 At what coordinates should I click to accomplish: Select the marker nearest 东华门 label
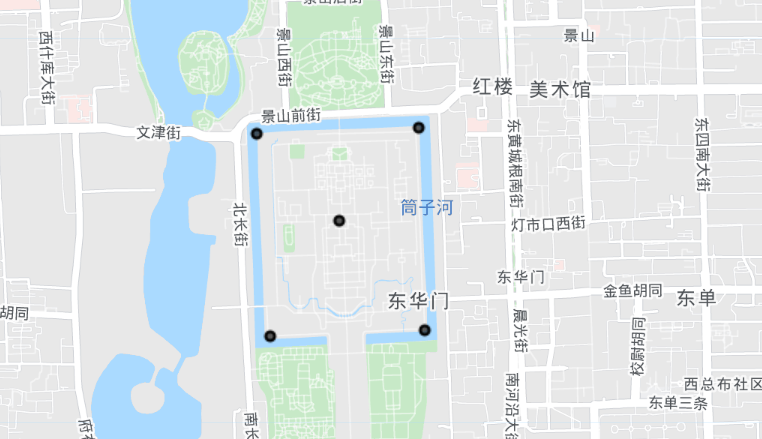pos(425,330)
